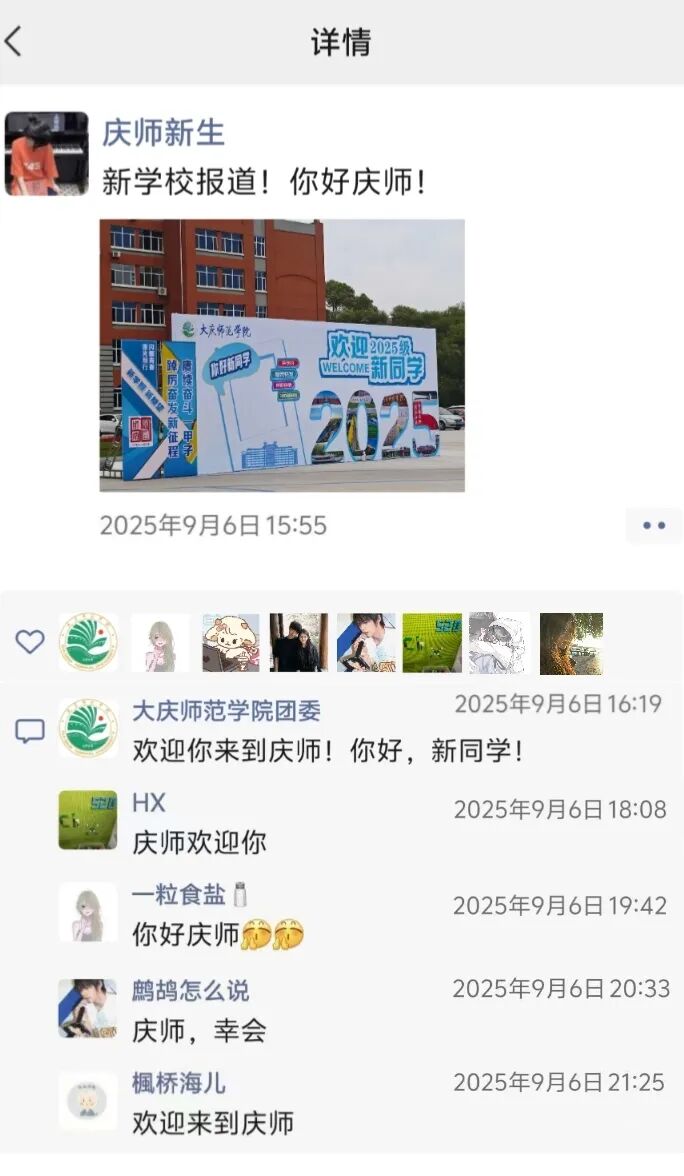Tap the cartoon sheep avatar in likes
This screenshot has height=1176, width=684.
point(230,643)
